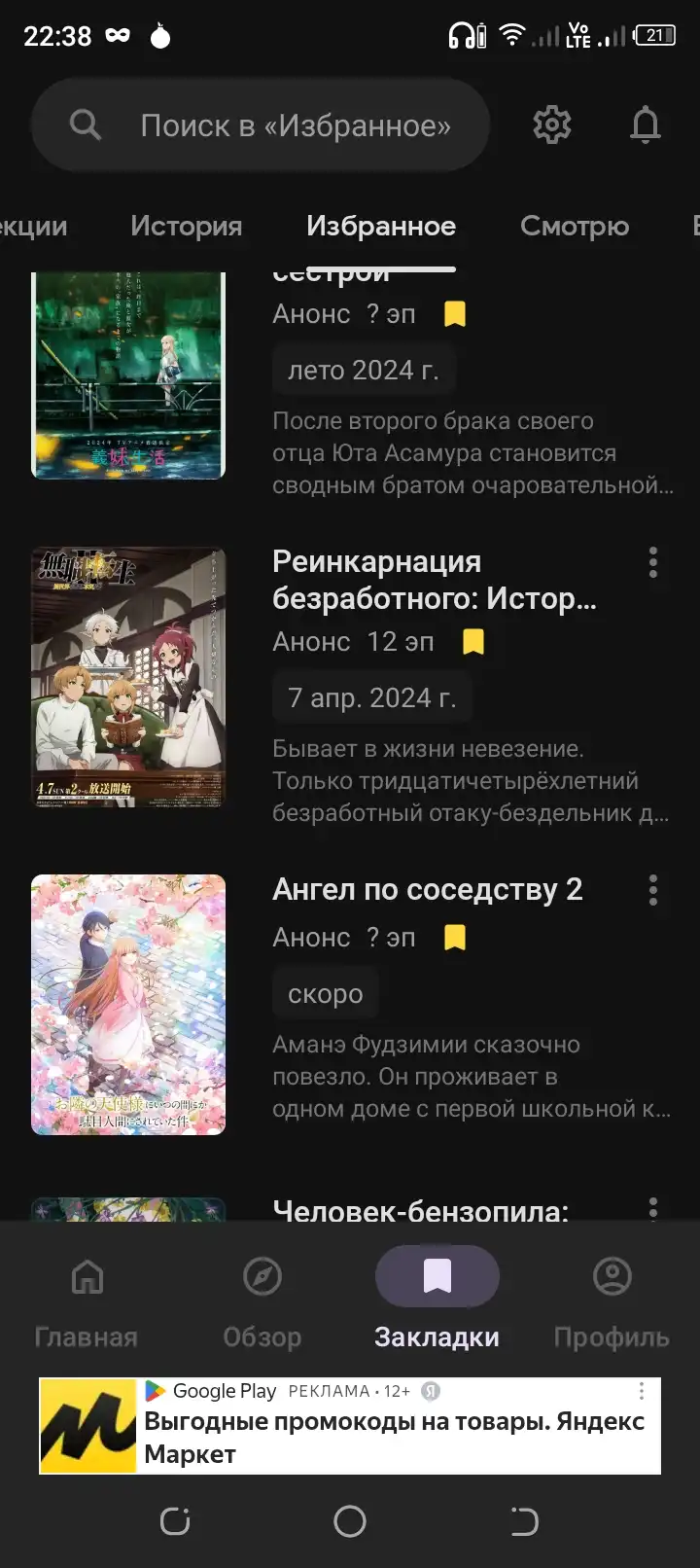Open the Яндекс Маркет ad banner

pos(350,1426)
